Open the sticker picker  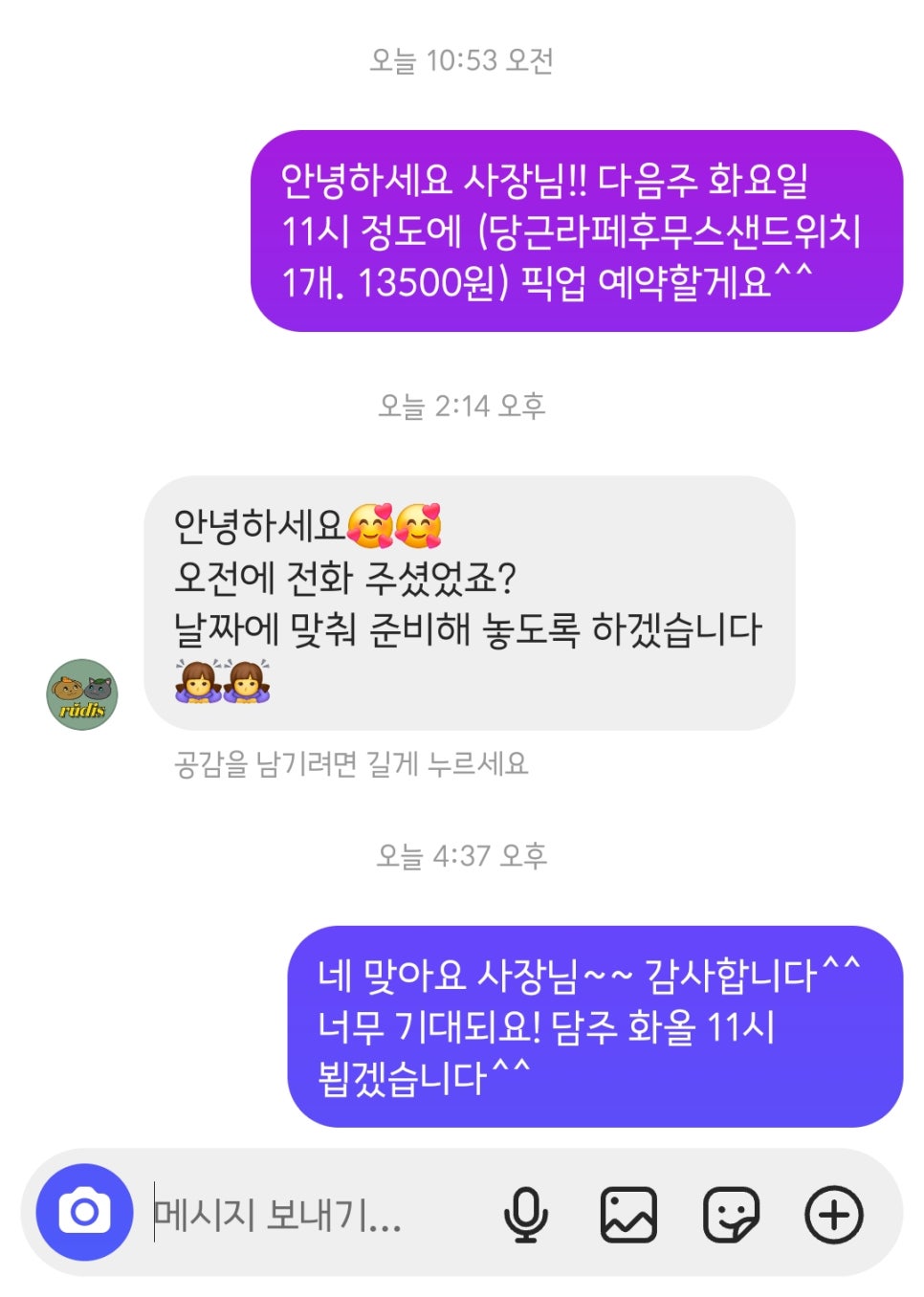click(x=731, y=1214)
